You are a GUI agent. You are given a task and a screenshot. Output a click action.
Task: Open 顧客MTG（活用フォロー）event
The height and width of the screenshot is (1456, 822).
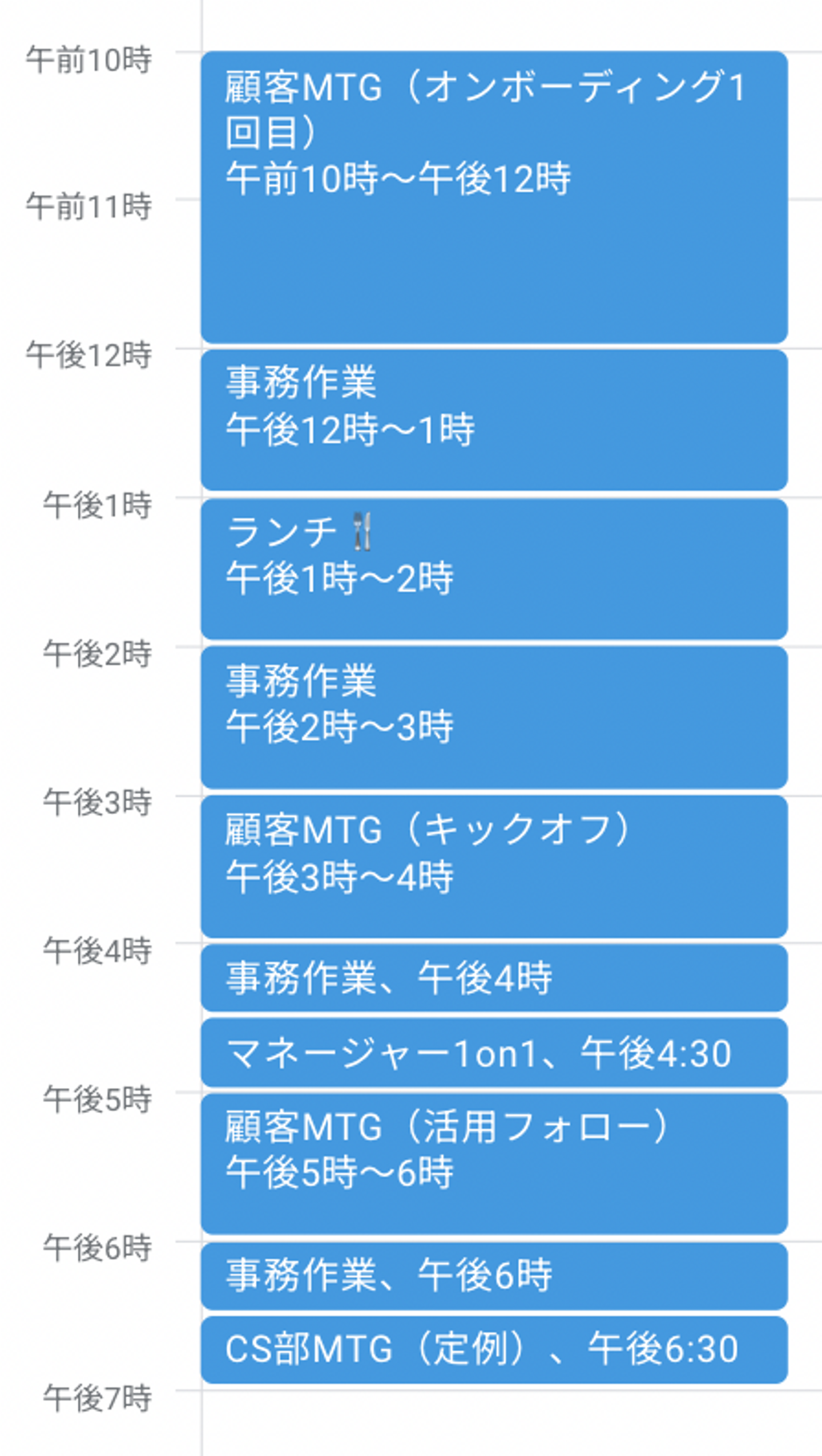point(494,1164)
